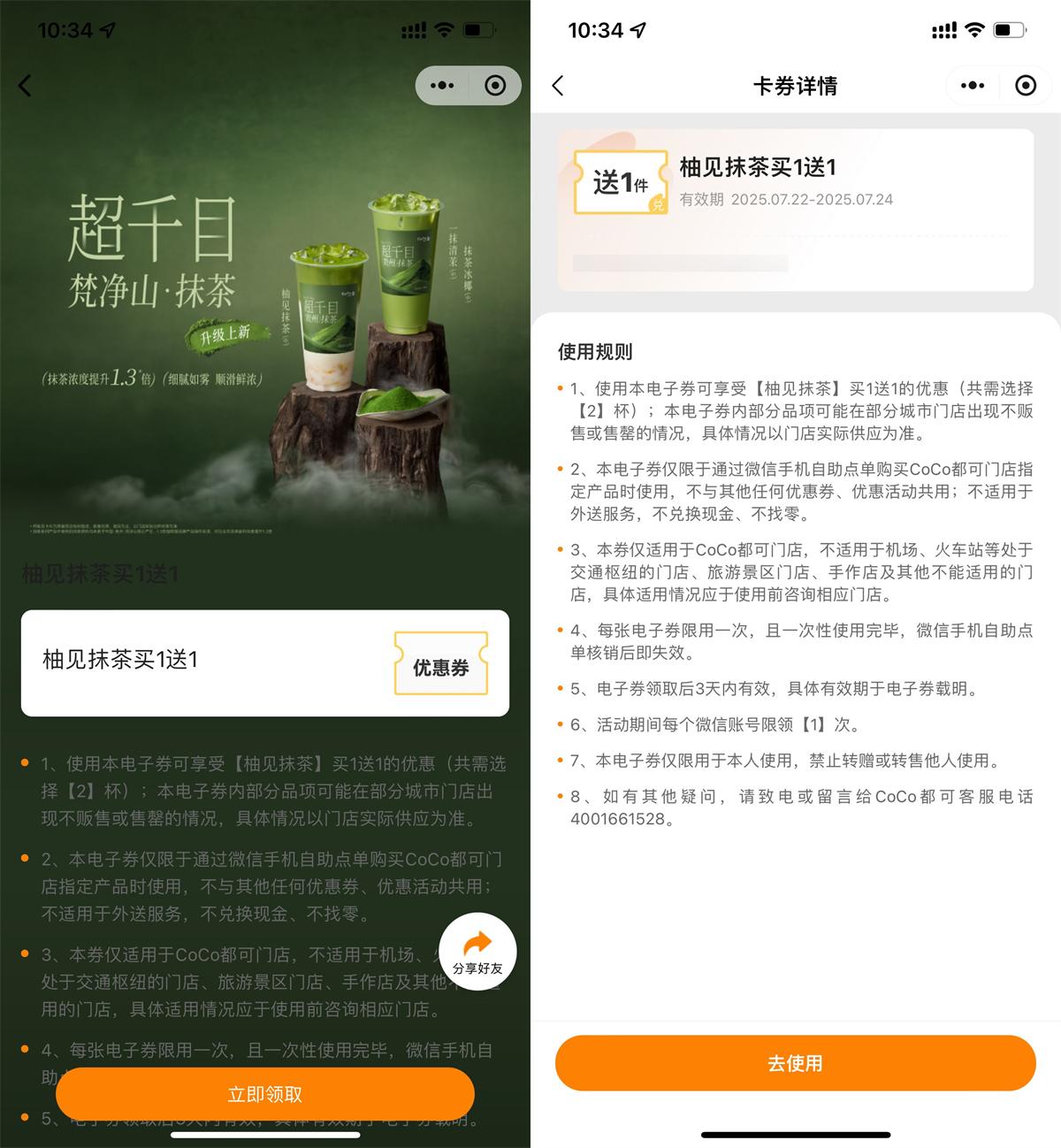Open the more menu on the matcha promotion page
This screenshot has height=1148, width=1061.
[441, 86]
